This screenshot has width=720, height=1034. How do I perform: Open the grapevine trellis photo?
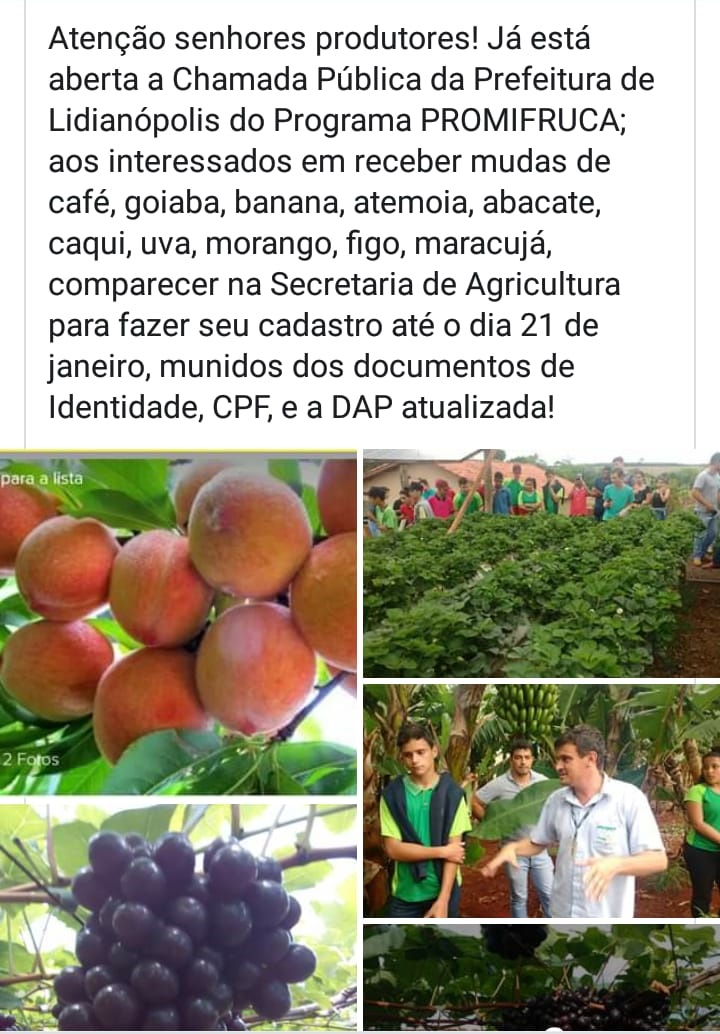point(541,977)
